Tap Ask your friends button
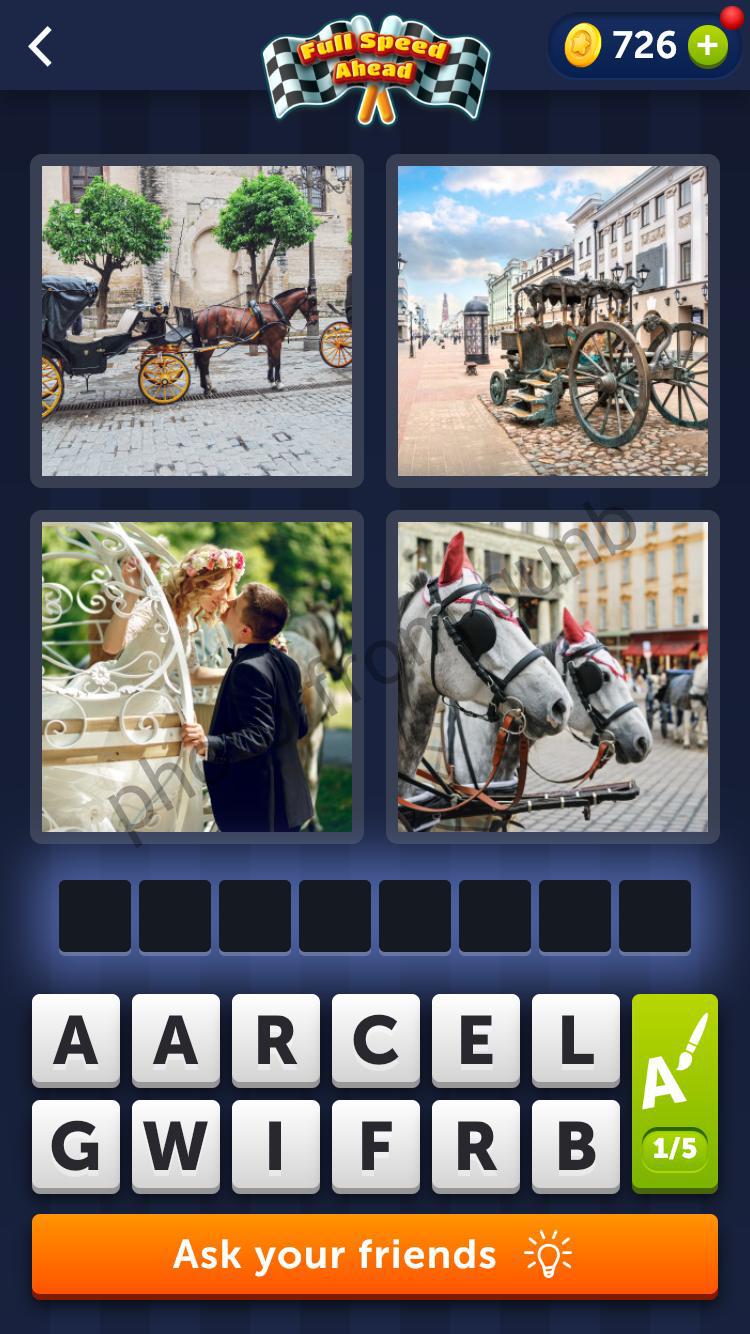The height and width of the screenshot is (1334, 750). (375, 1254)
